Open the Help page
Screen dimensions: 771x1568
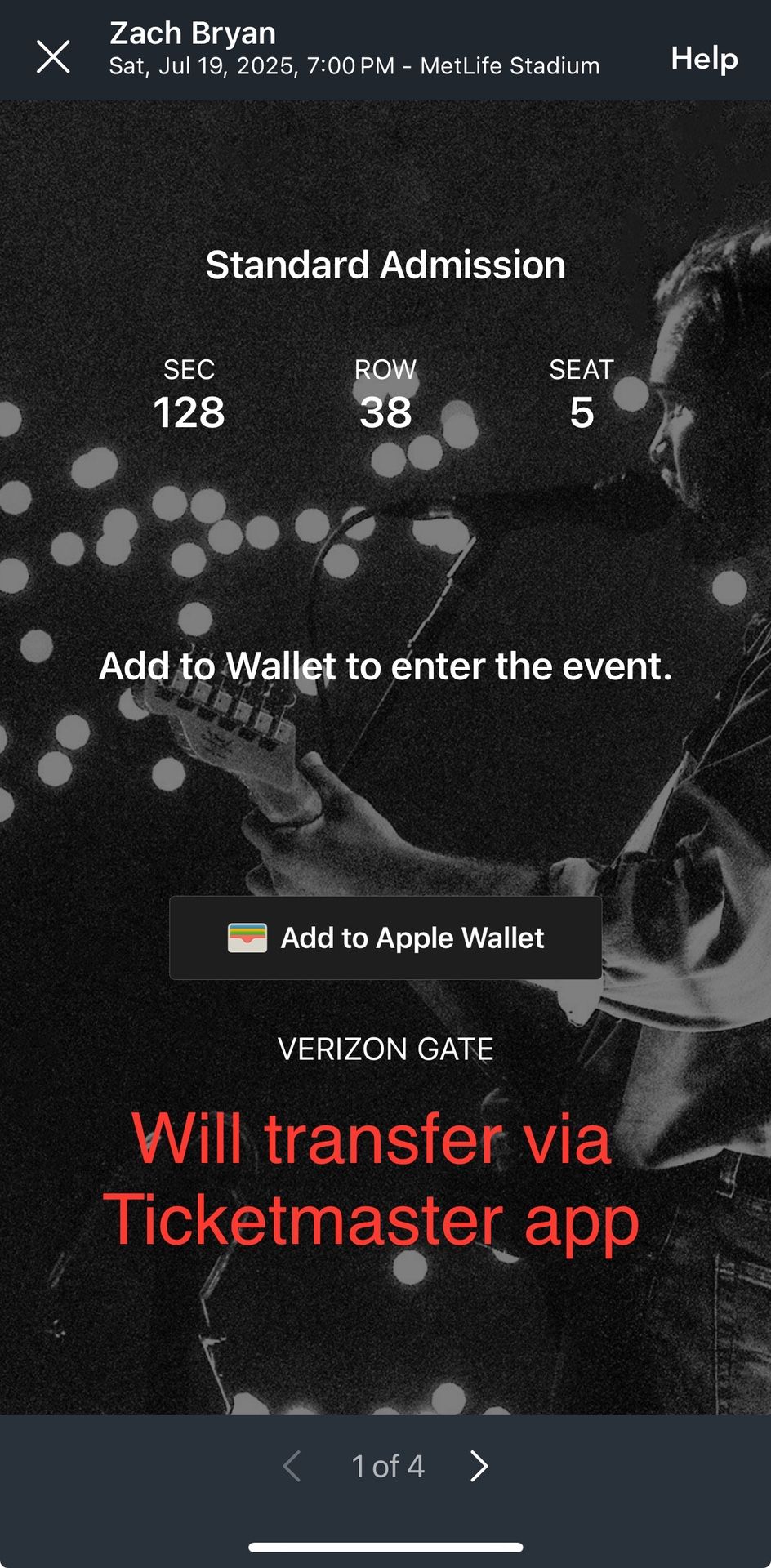tap(703, 59)
